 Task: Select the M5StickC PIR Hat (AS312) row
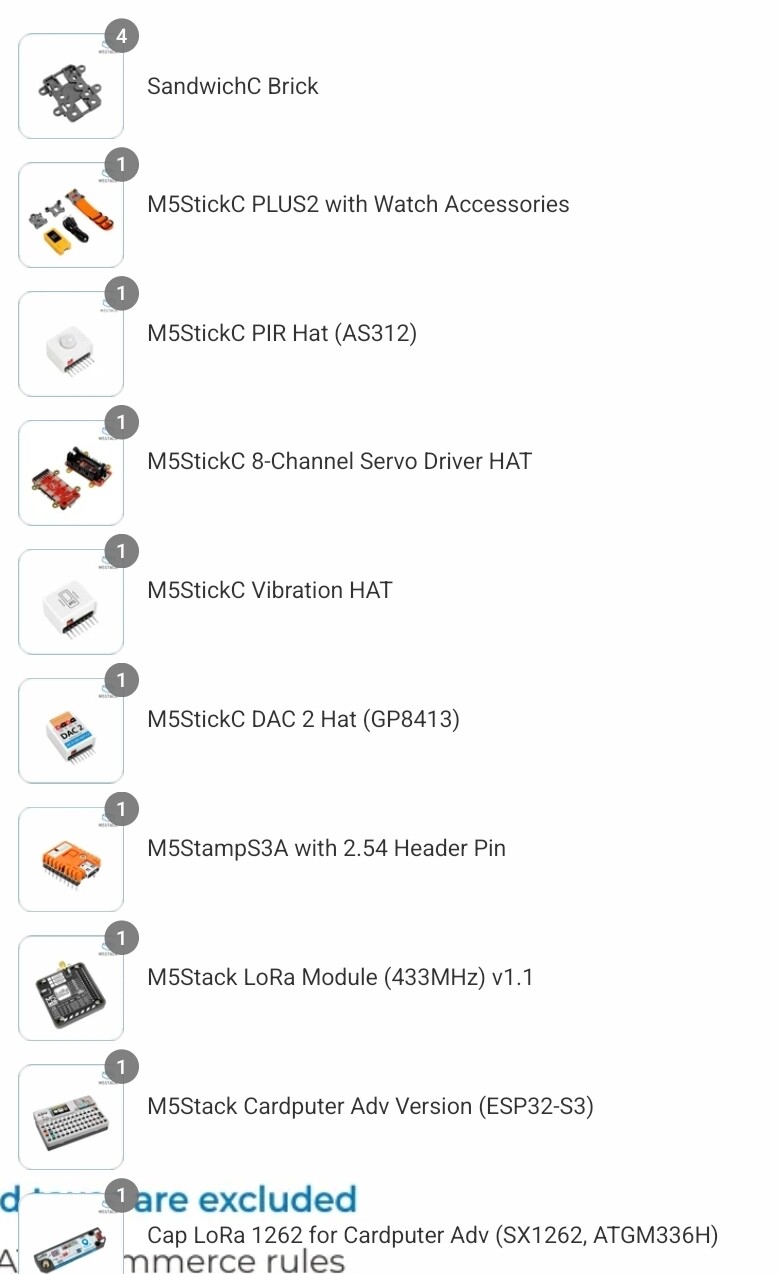pyautogui.click(x=281, y=333)
